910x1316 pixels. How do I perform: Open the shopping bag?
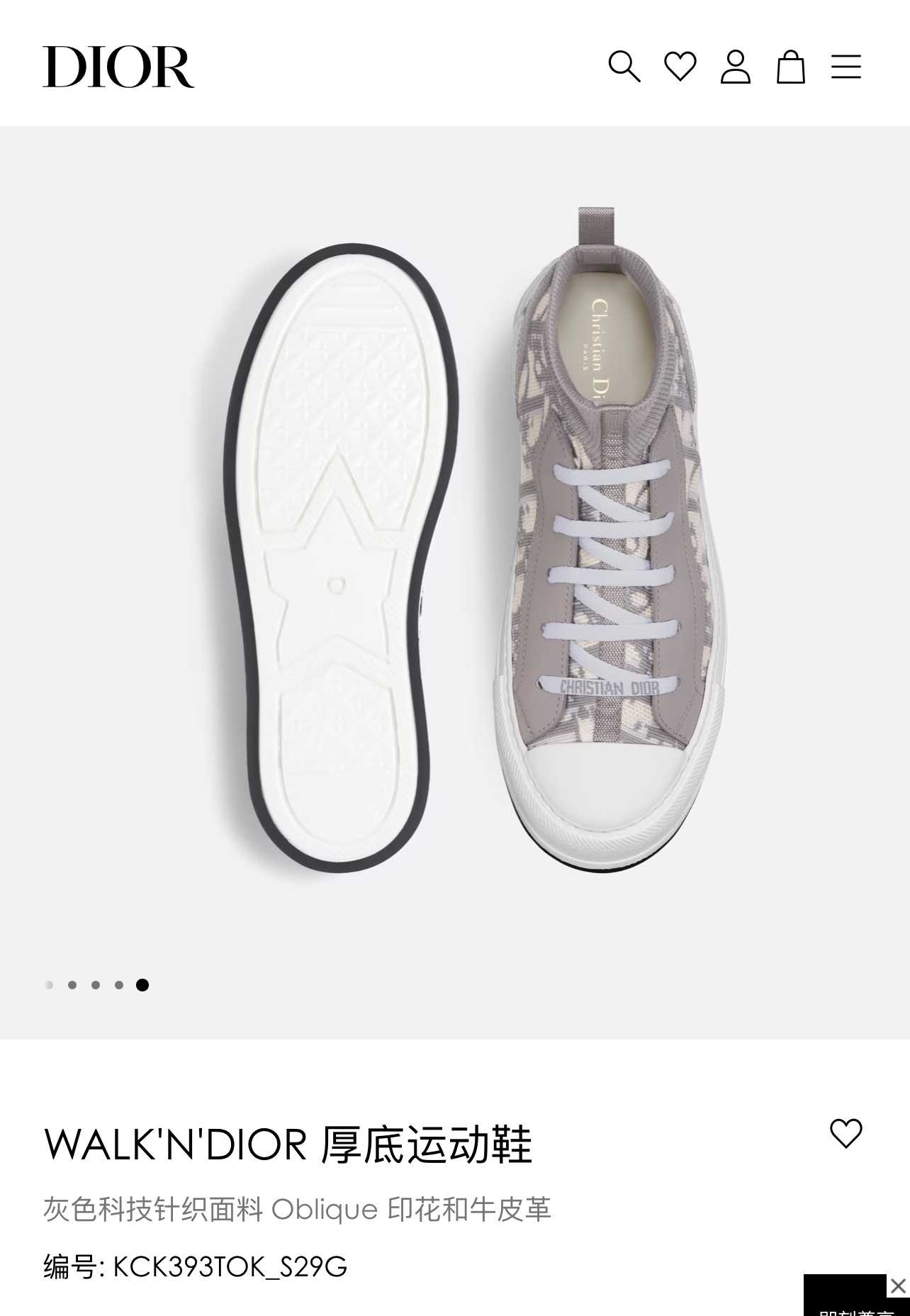pyautogui.click(x=790, y=67)
